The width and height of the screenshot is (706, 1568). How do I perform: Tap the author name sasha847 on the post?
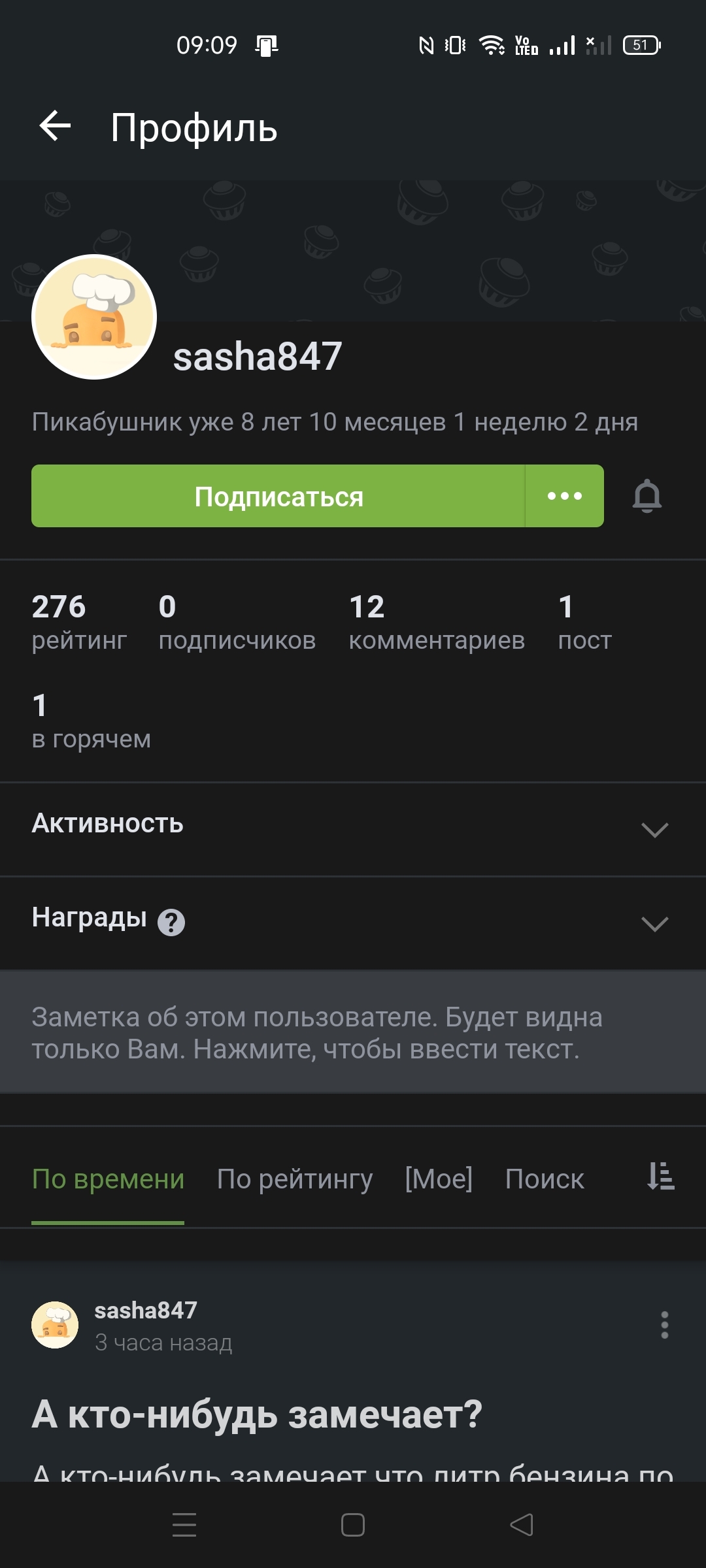click(x=146, y=1310)
